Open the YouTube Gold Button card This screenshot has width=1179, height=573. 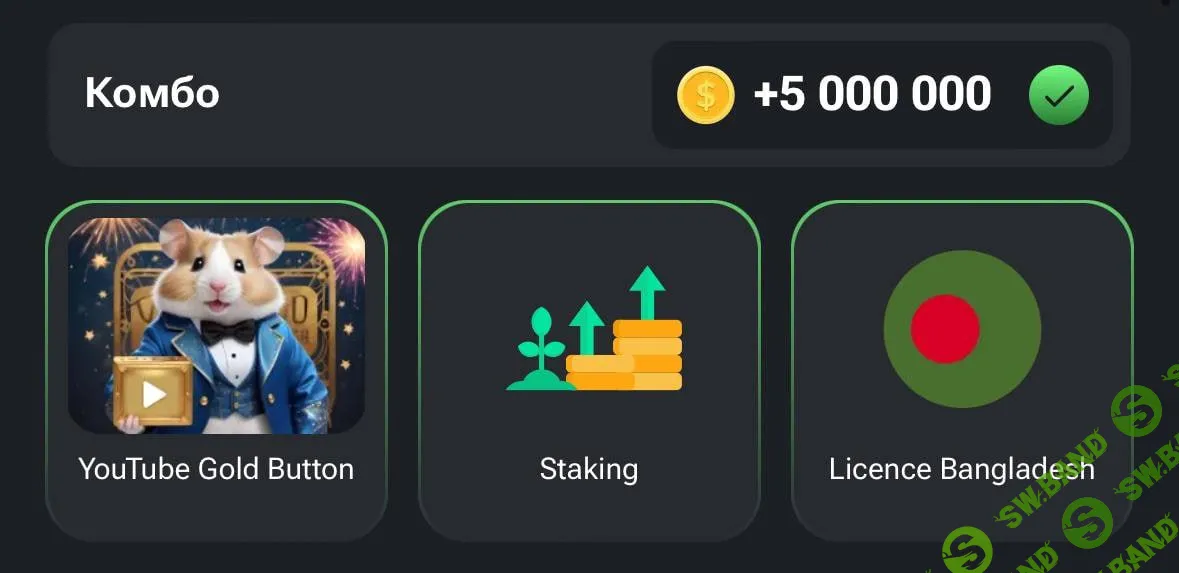(x=216, y=370)
